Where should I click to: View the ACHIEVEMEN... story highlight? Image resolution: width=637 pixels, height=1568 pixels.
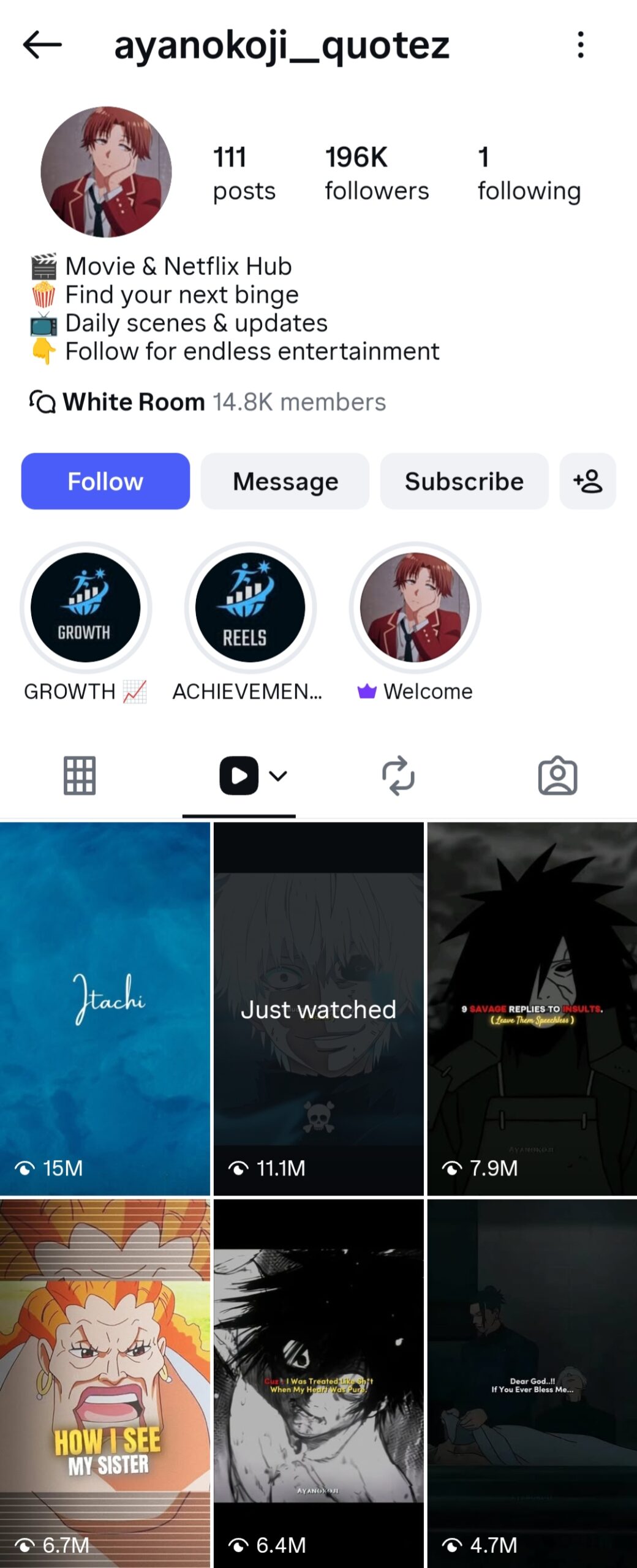pos(250,608)
